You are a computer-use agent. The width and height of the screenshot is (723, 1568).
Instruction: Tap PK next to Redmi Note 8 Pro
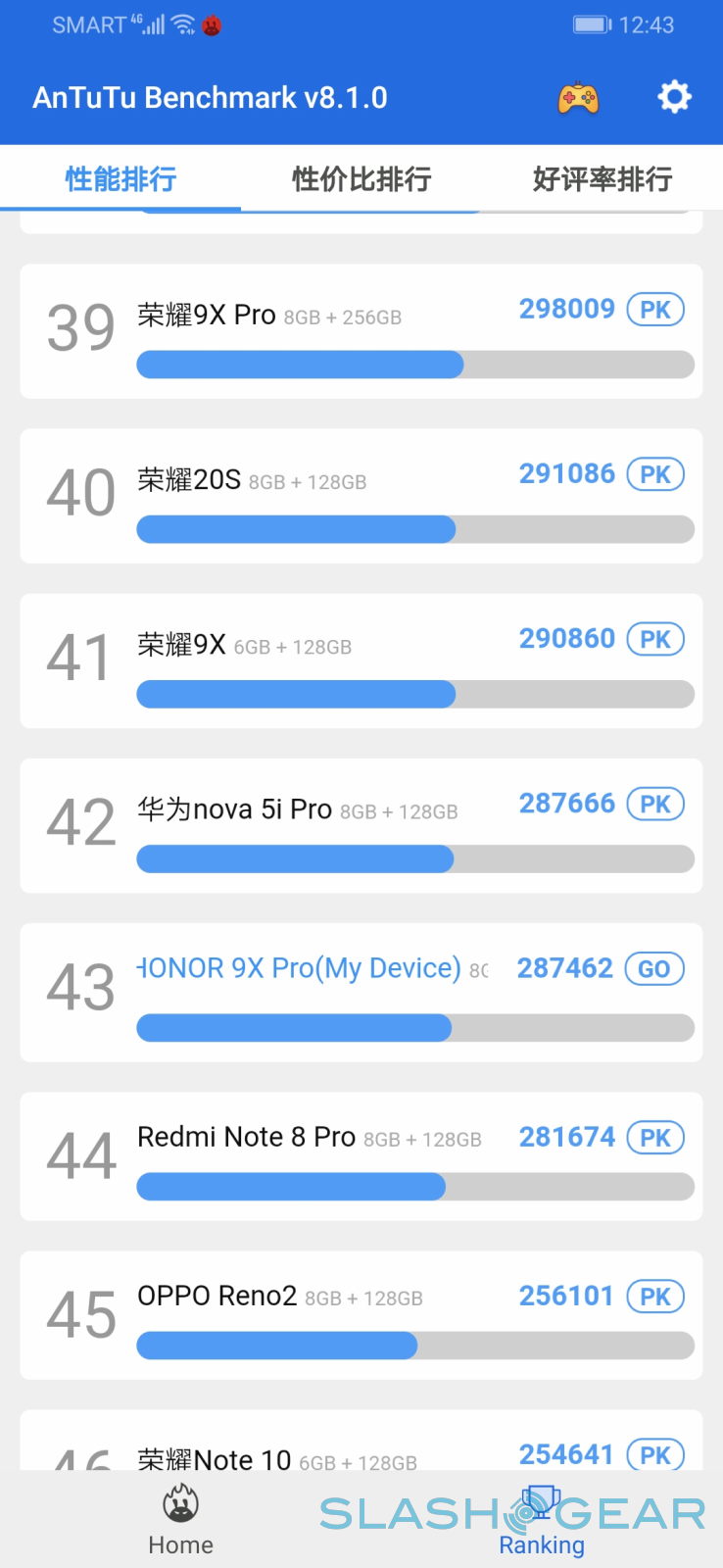point(654,1137)
